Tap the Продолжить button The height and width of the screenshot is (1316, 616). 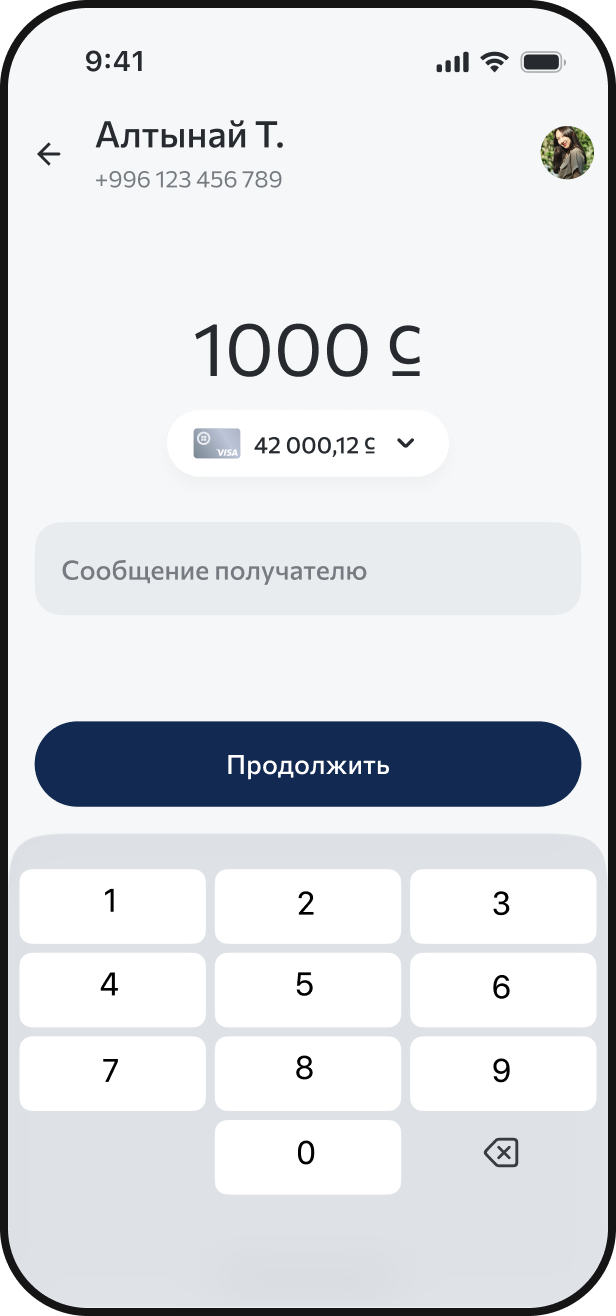(x=307, y=765)
